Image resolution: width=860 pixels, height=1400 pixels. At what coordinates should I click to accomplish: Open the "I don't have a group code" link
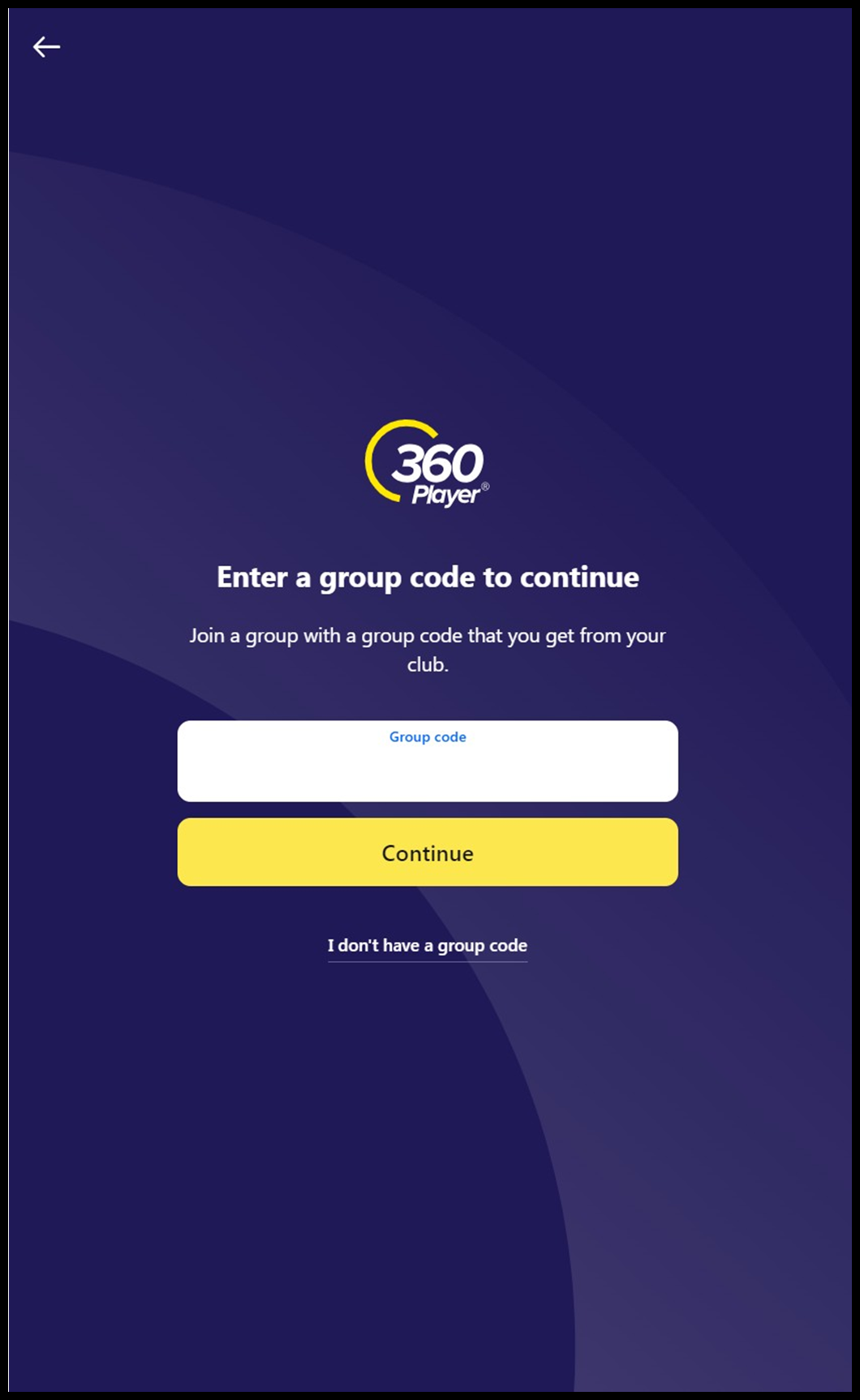click(428, 946)
